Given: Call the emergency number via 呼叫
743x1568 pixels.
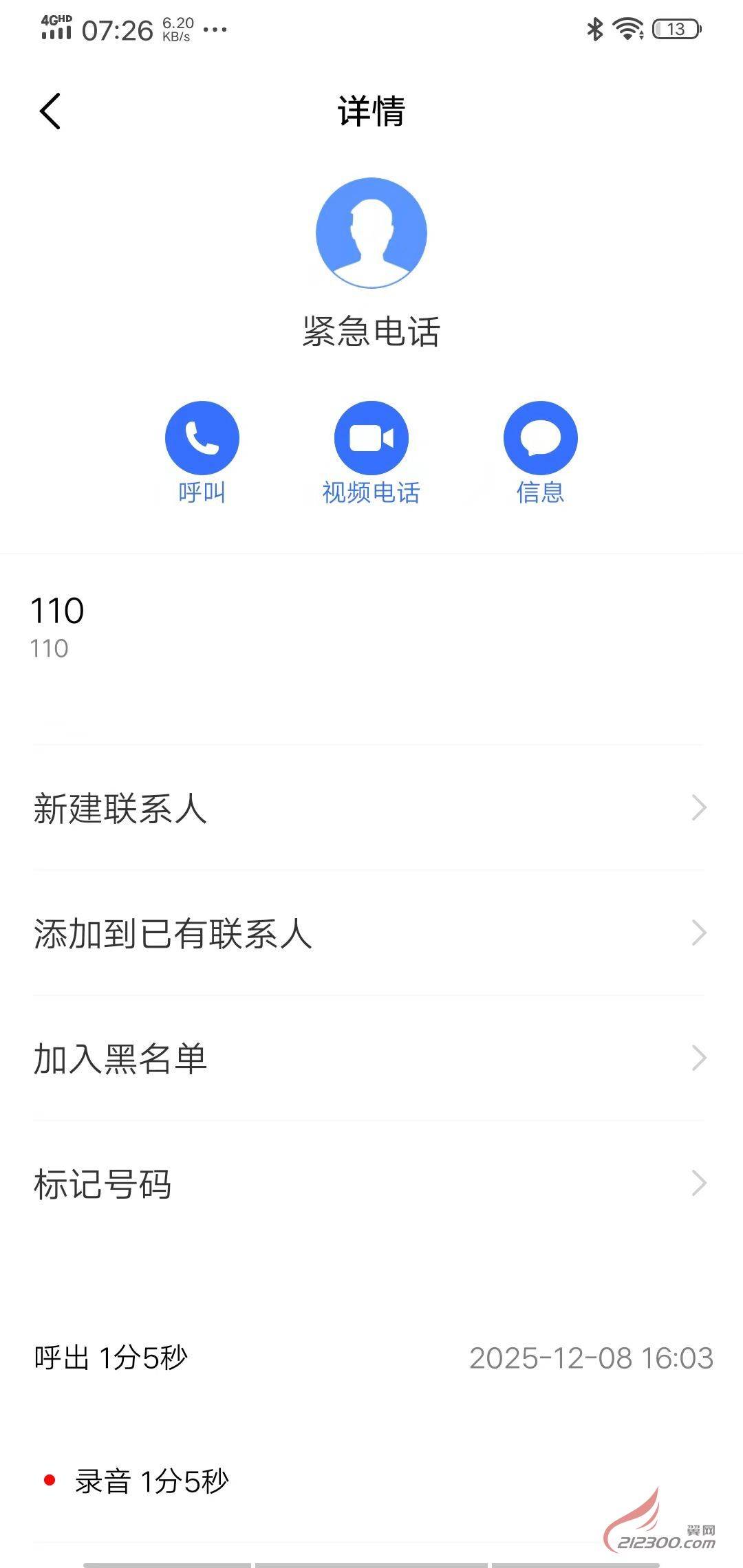Looking at the screenshot, I should (202, 438).
